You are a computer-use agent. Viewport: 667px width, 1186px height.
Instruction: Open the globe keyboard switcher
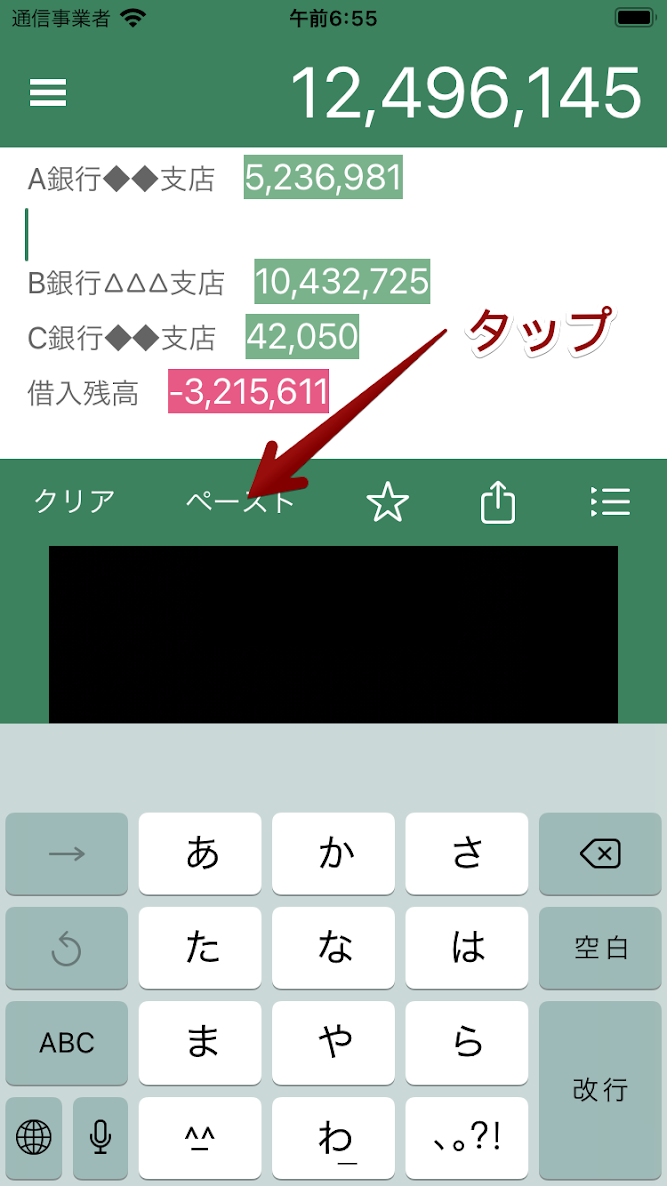pos(33,1138)
